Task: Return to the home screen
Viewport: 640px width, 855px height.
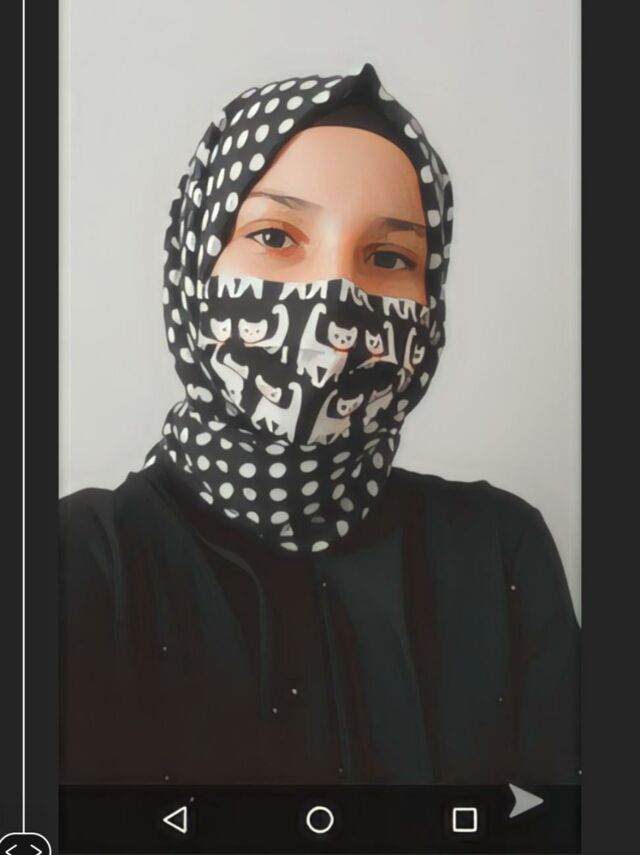Action: (320, 820)
